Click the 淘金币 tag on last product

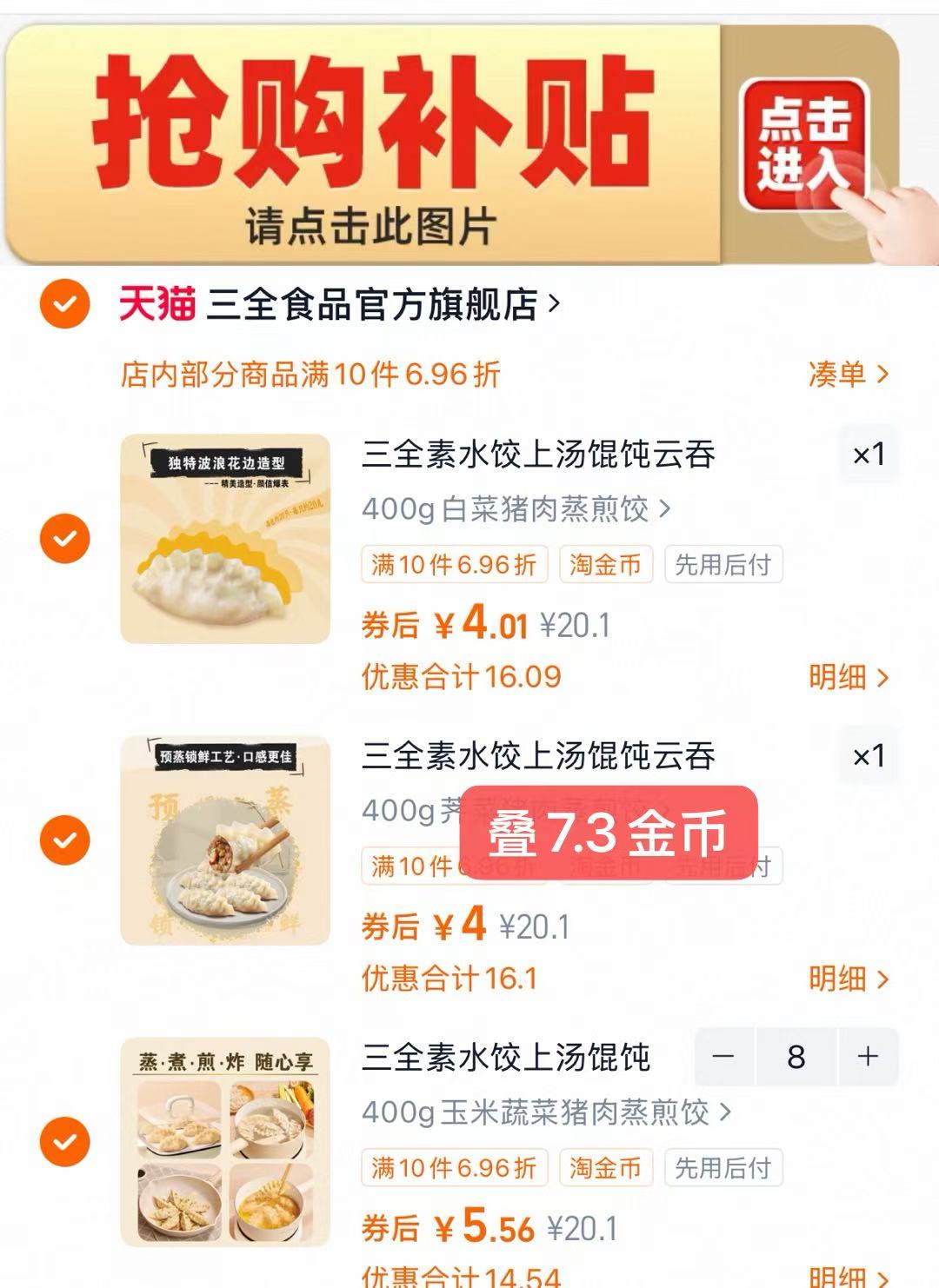coord(606,1168)
